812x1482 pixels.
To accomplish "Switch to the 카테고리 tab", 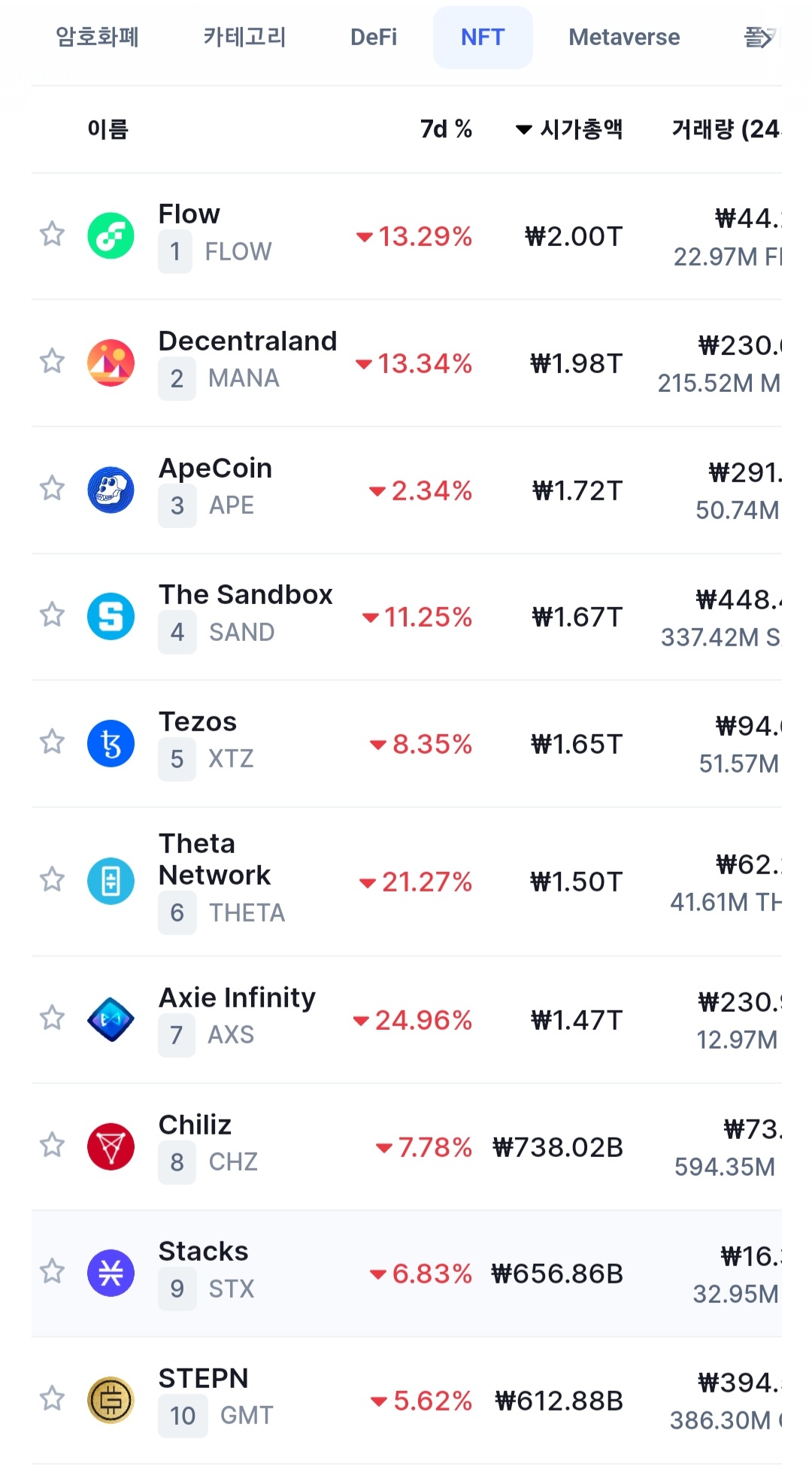I will 244,37.
